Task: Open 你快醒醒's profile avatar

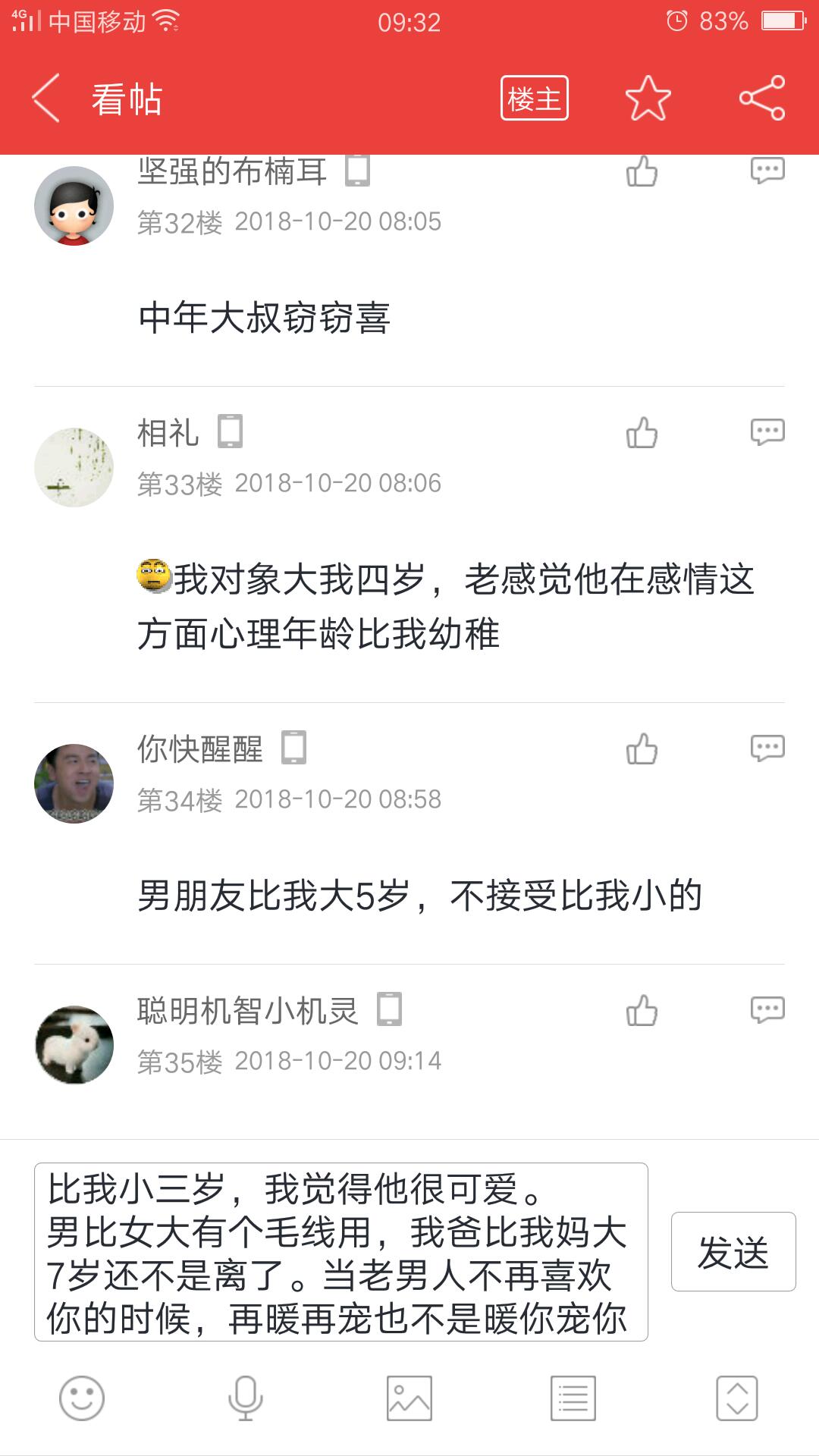Action: coord(74,783)
